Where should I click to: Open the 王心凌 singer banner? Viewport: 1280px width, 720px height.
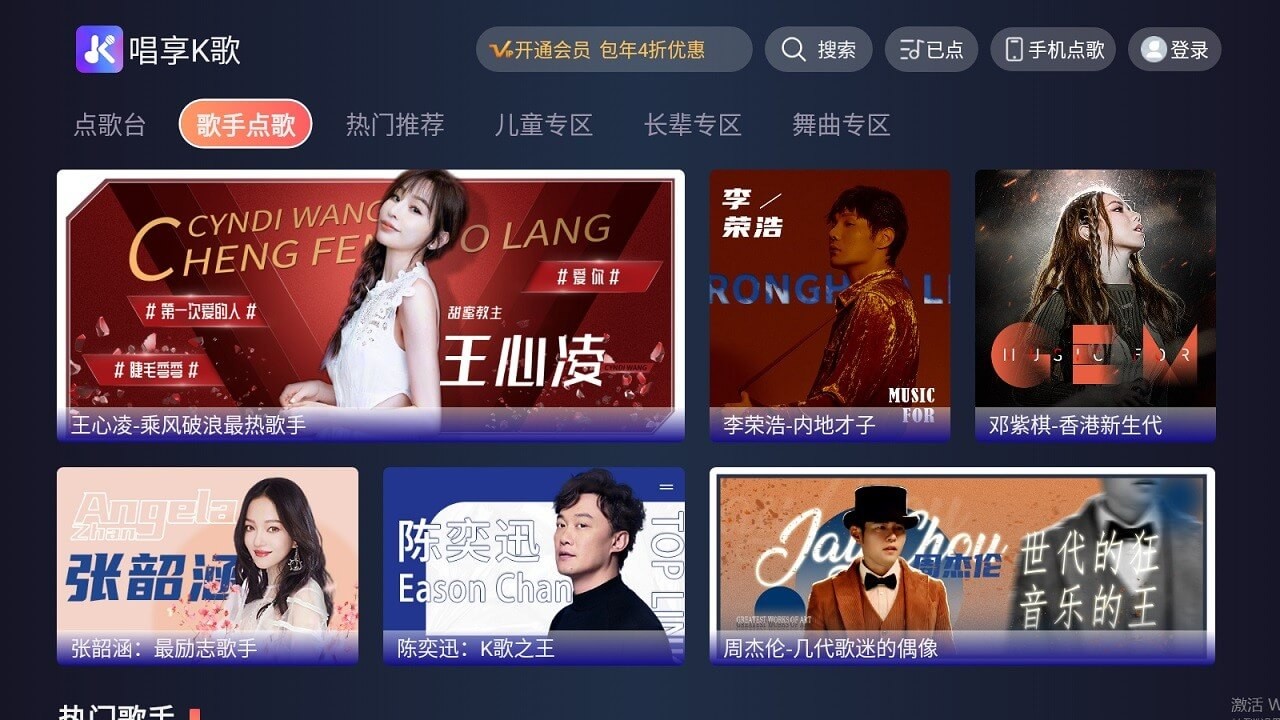click(x=370, y=305)
